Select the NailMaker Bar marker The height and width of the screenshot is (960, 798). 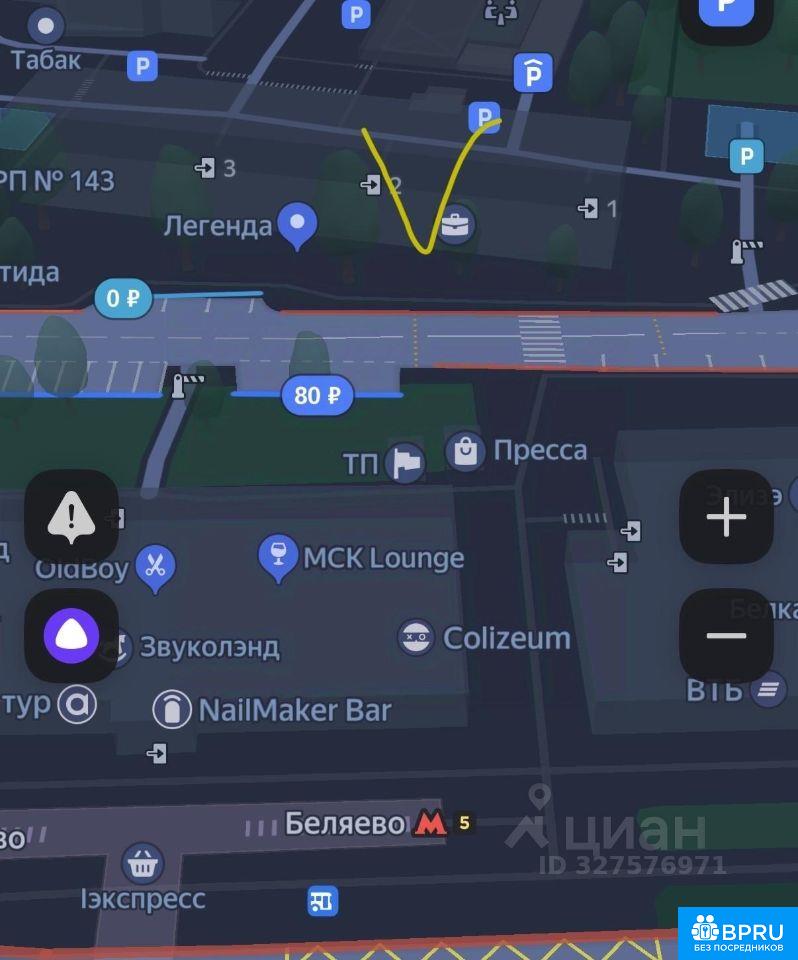click(172, 710)
